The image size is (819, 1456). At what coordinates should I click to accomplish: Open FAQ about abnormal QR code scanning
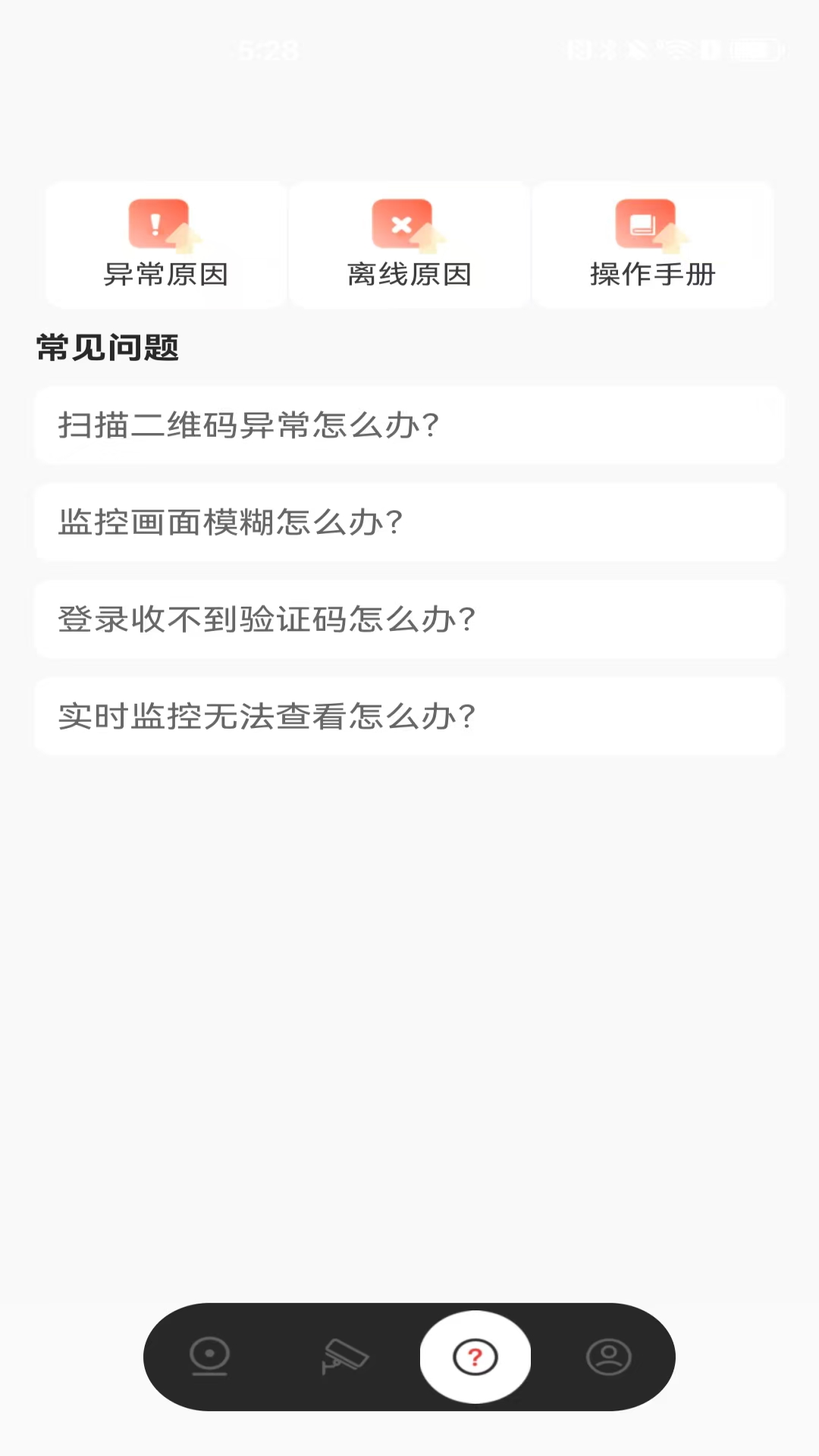click(409, 425)
